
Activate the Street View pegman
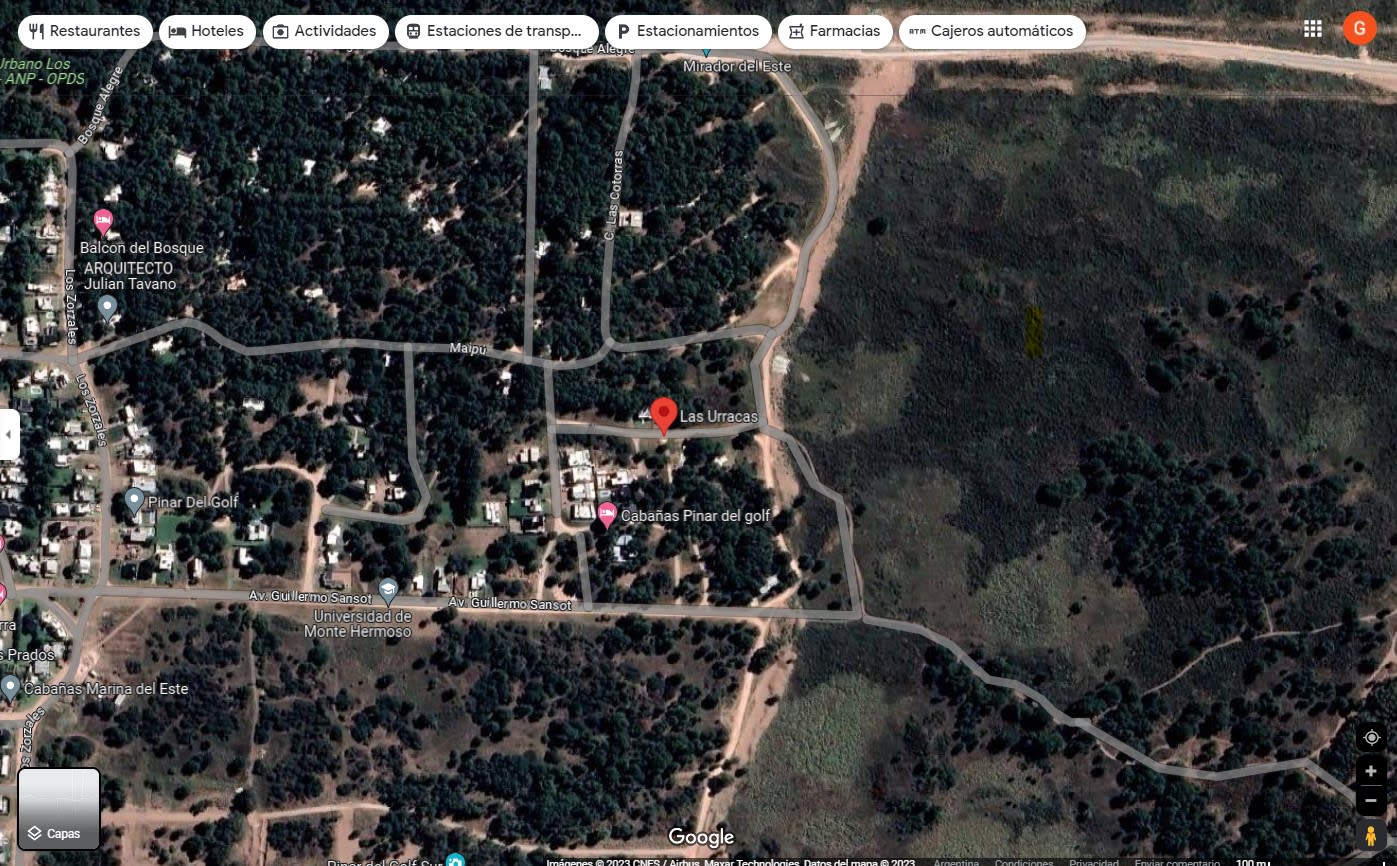[1371, 835]
